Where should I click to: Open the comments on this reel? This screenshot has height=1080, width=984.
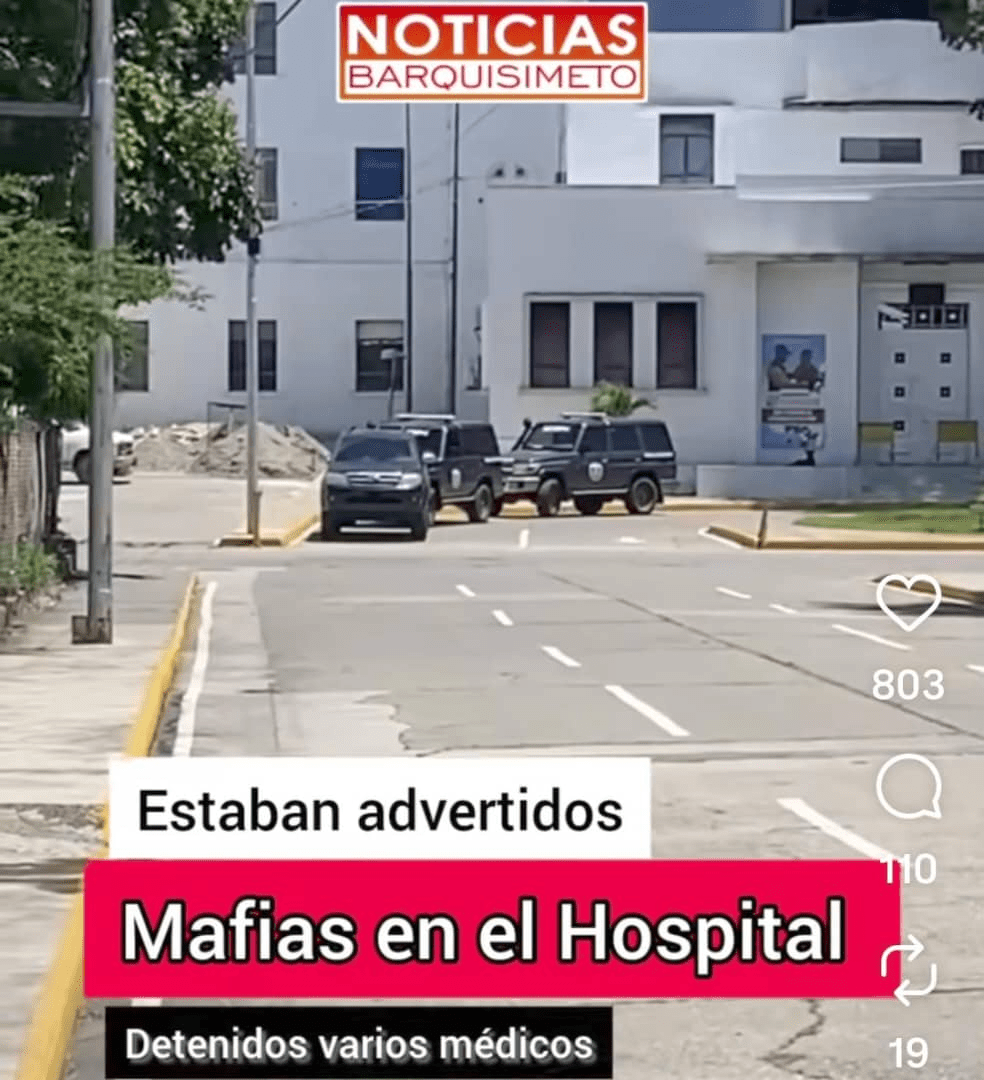[908, 787]
